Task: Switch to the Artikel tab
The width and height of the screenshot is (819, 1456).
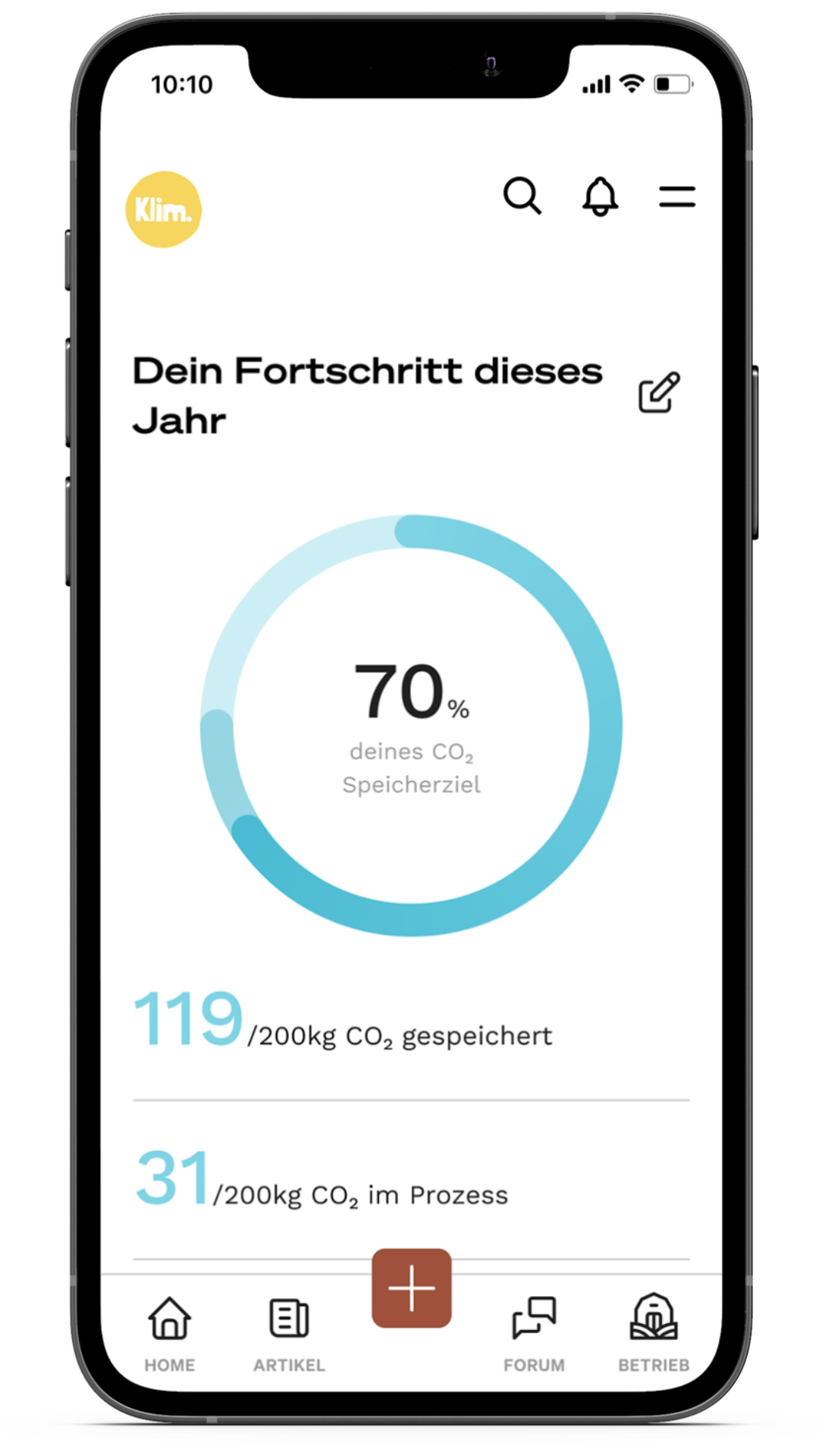Action: click(x=289, y=1332)
